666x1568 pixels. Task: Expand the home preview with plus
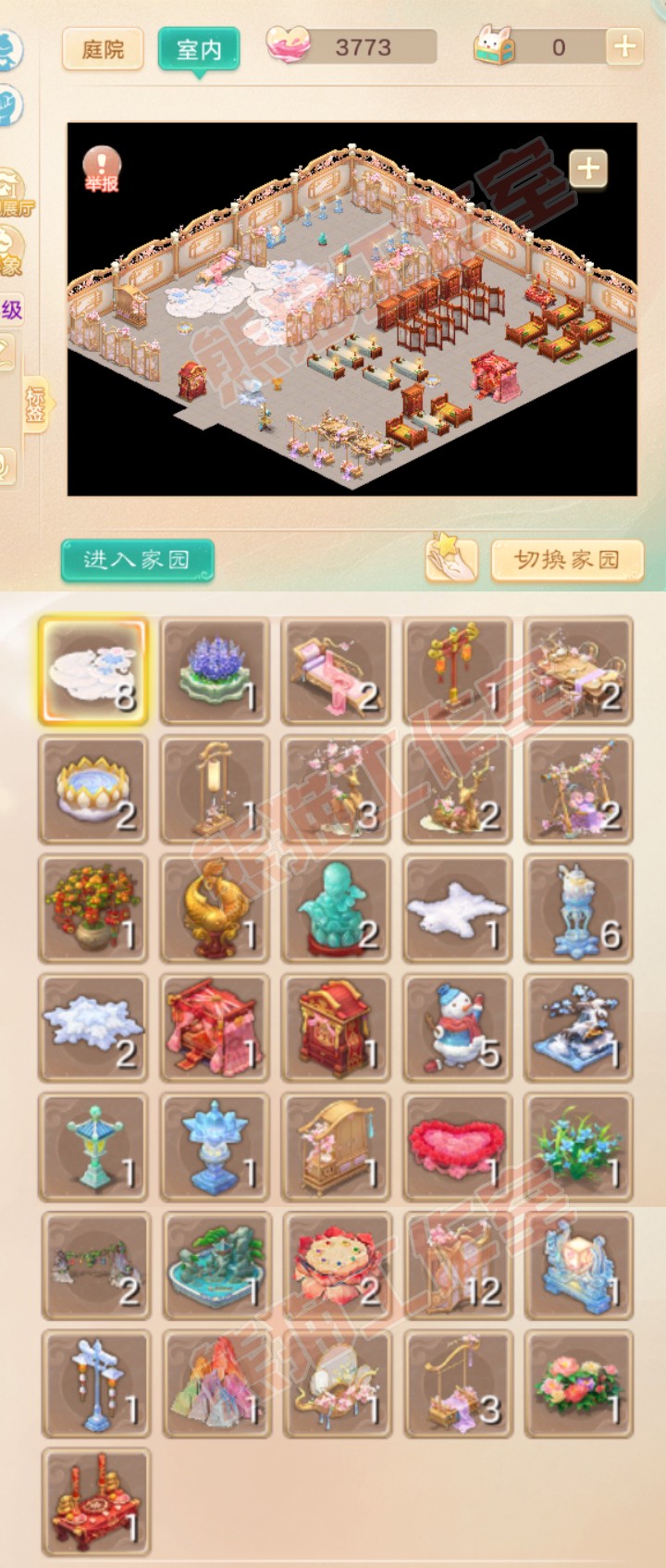pos(588,168)
